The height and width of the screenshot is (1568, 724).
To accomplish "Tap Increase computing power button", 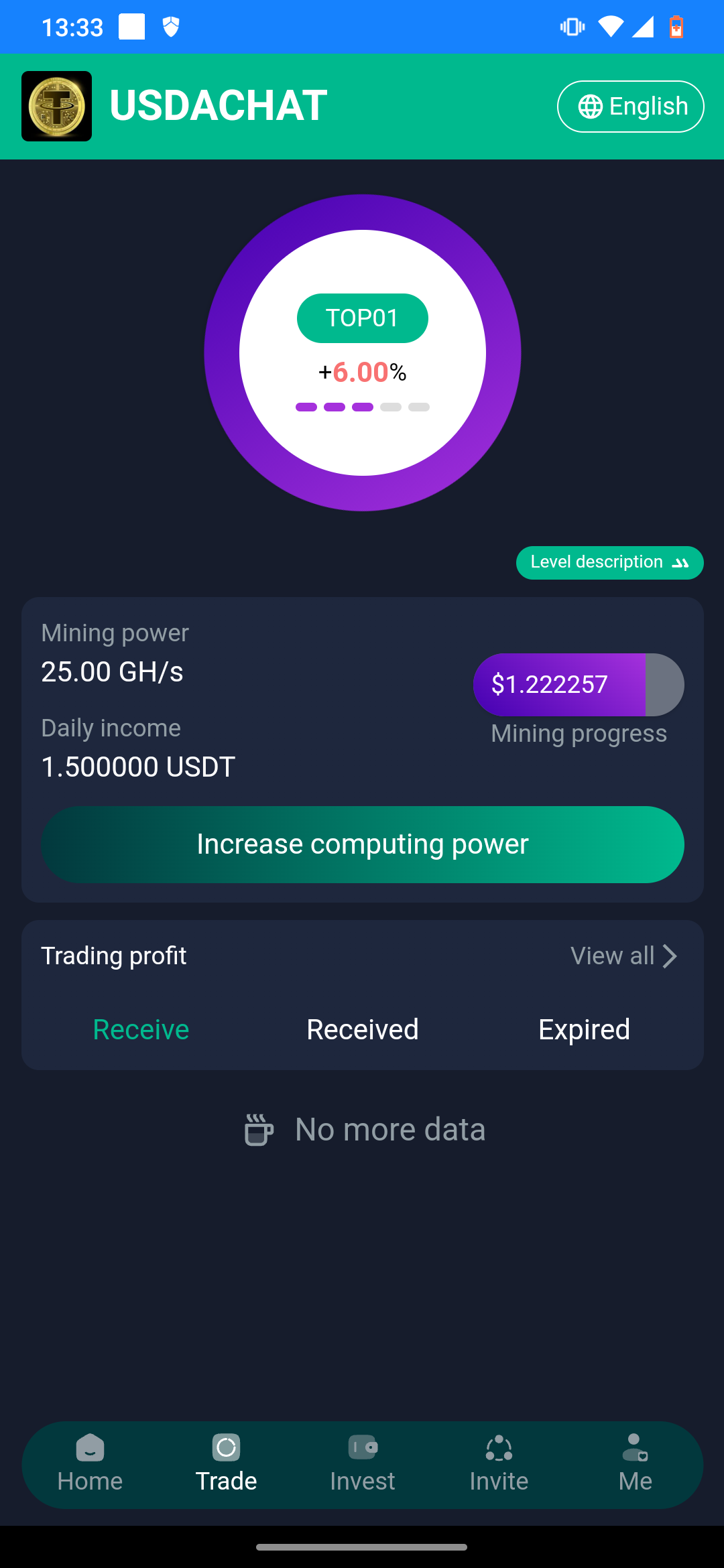I will click(x=363, y=844).
